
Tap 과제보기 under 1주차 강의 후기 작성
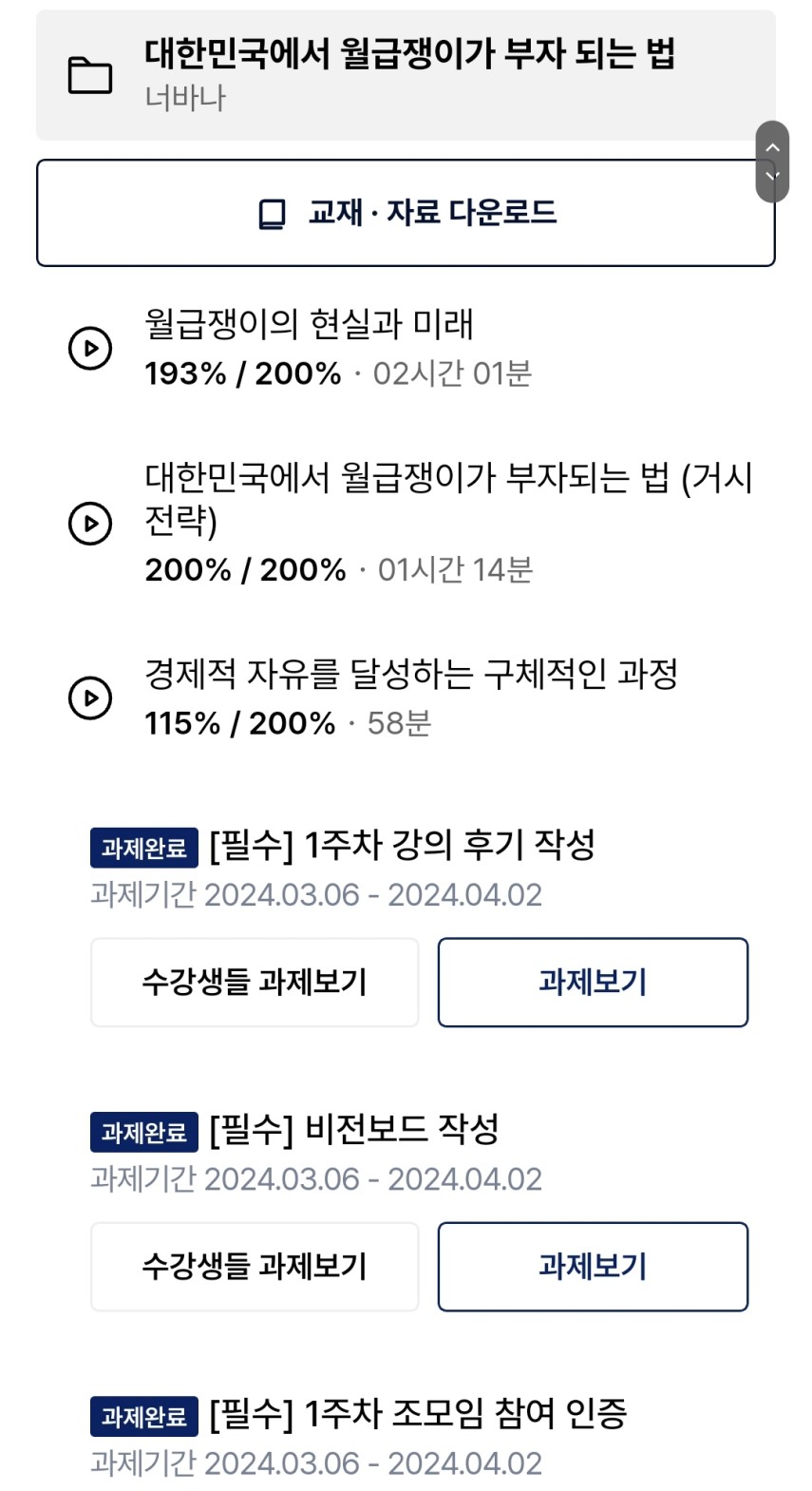[593, 982]
